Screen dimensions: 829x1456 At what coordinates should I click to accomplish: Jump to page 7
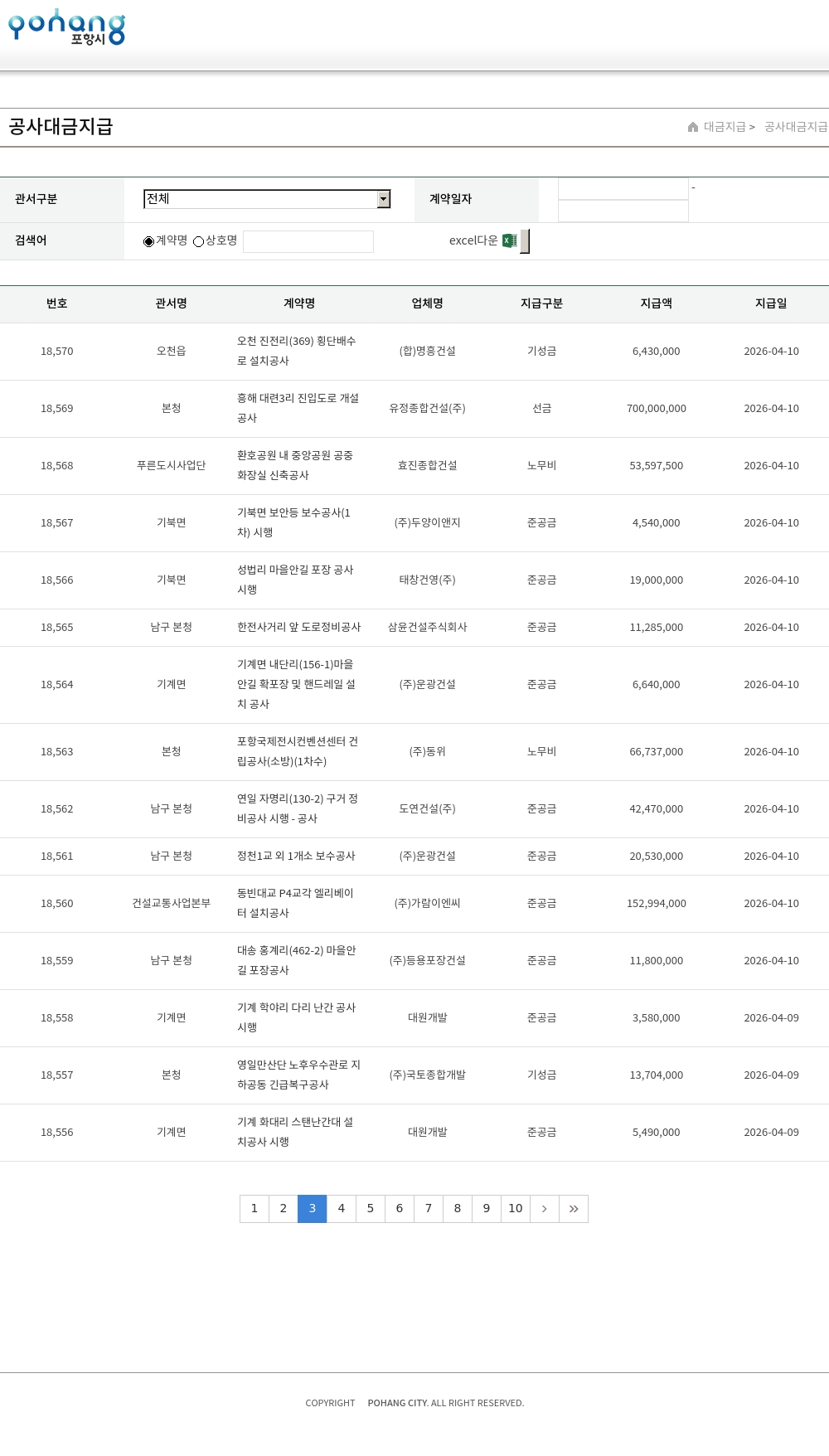point(429,1209)
